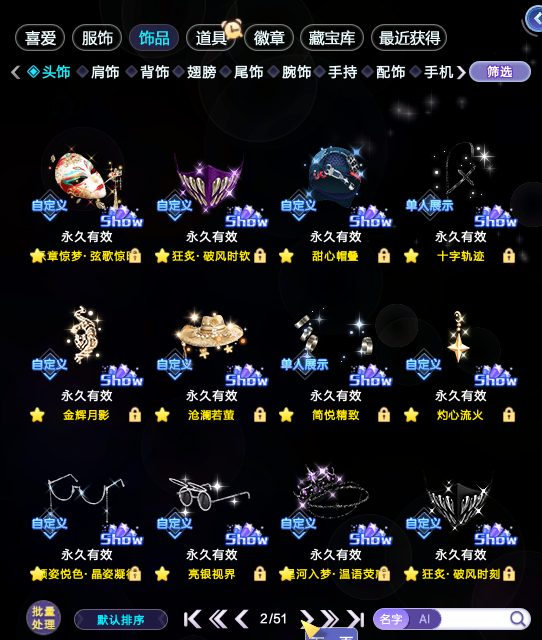542x640 pixels.
Task: Open the 道具 tab
Action: pyautogui.click(x=211, y=38)
